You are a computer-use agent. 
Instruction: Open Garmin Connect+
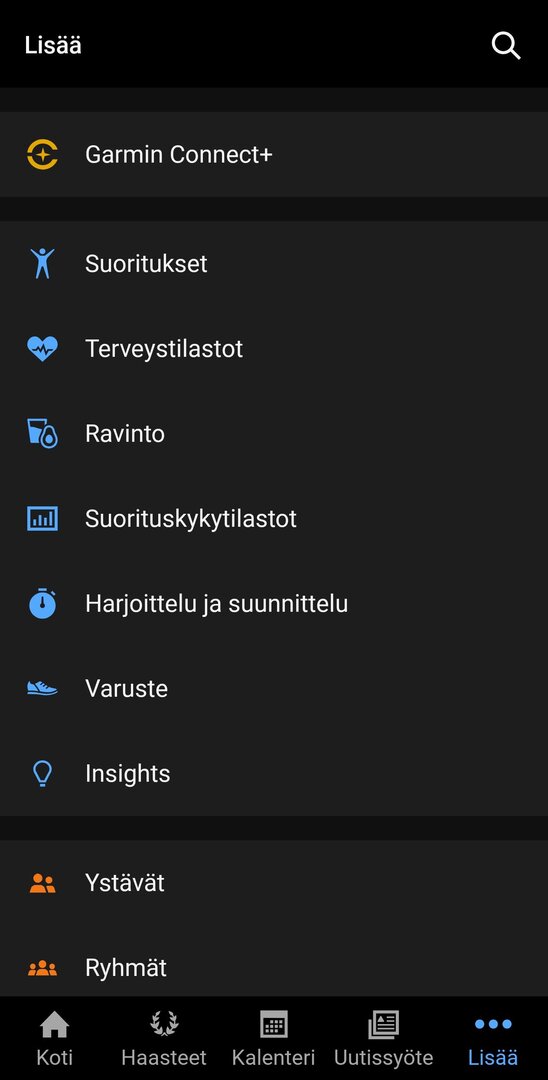274,154
